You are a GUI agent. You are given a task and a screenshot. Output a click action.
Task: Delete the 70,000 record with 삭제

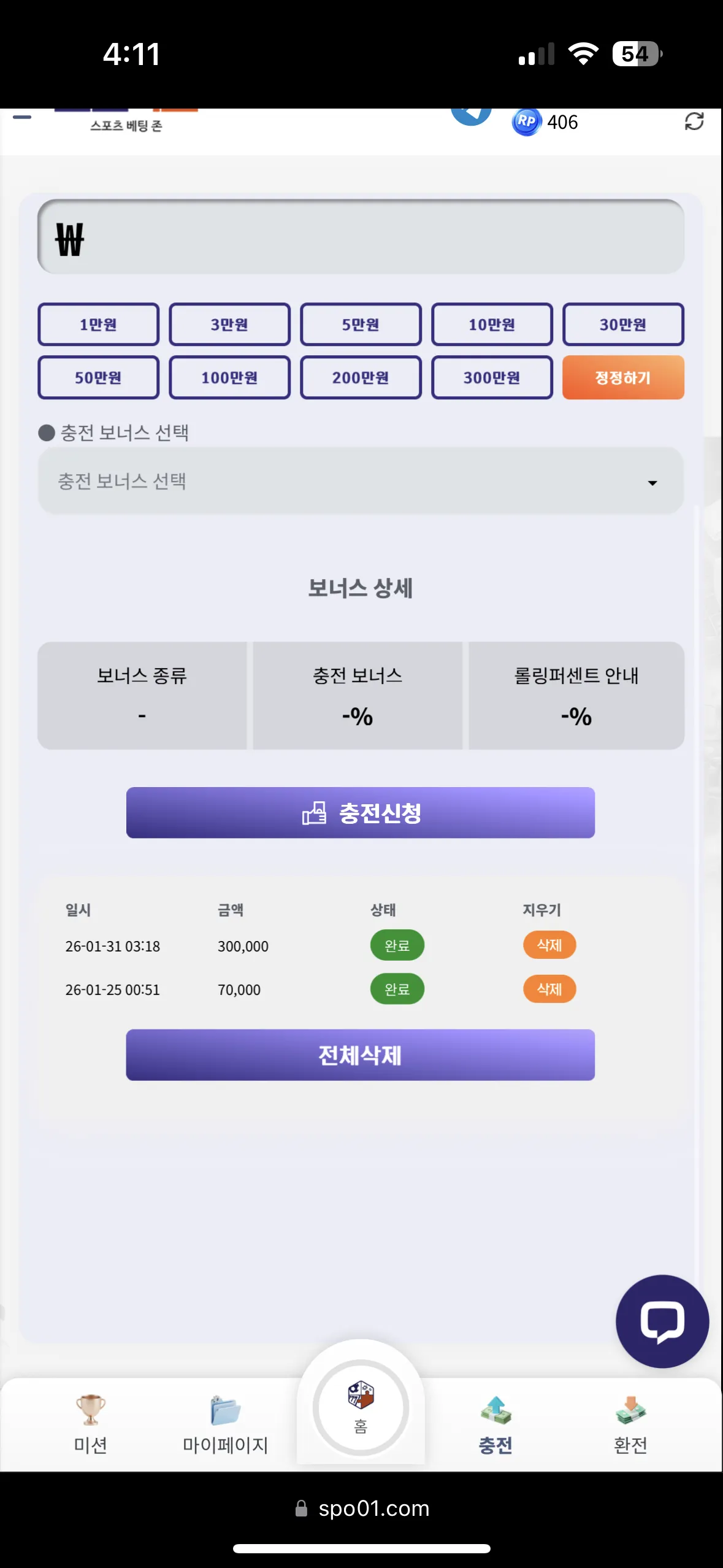pyautogui.click(x=549, y=989)
